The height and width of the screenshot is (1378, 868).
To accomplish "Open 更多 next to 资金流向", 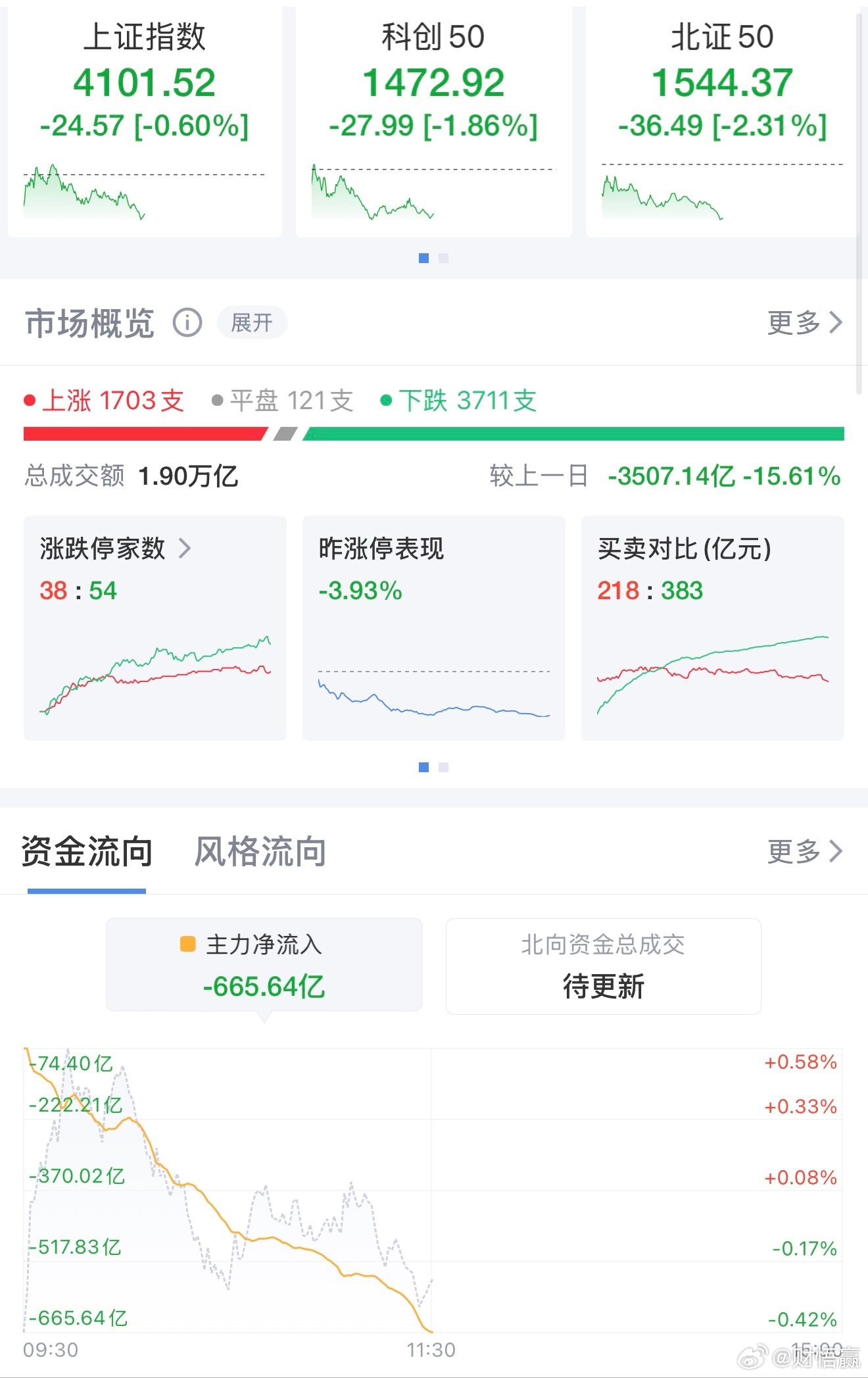I will [x=804, y=850].
